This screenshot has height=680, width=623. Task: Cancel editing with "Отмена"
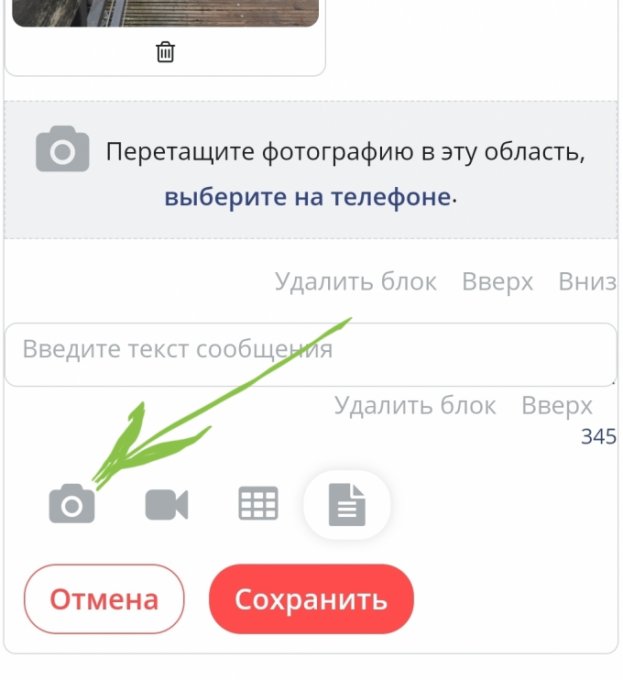point(104,599)
